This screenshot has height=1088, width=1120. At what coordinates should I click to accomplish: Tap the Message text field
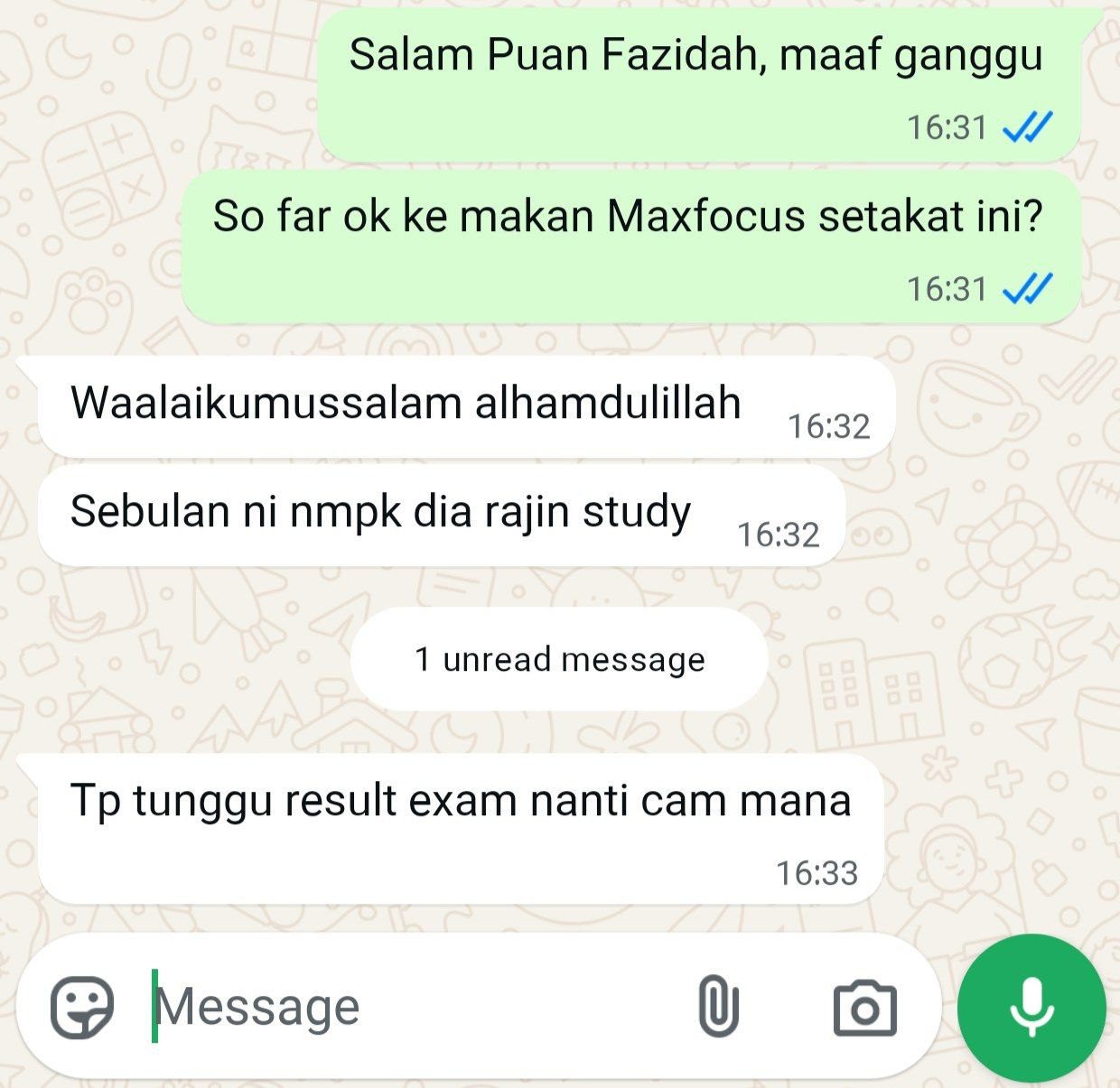(406, 1007)
